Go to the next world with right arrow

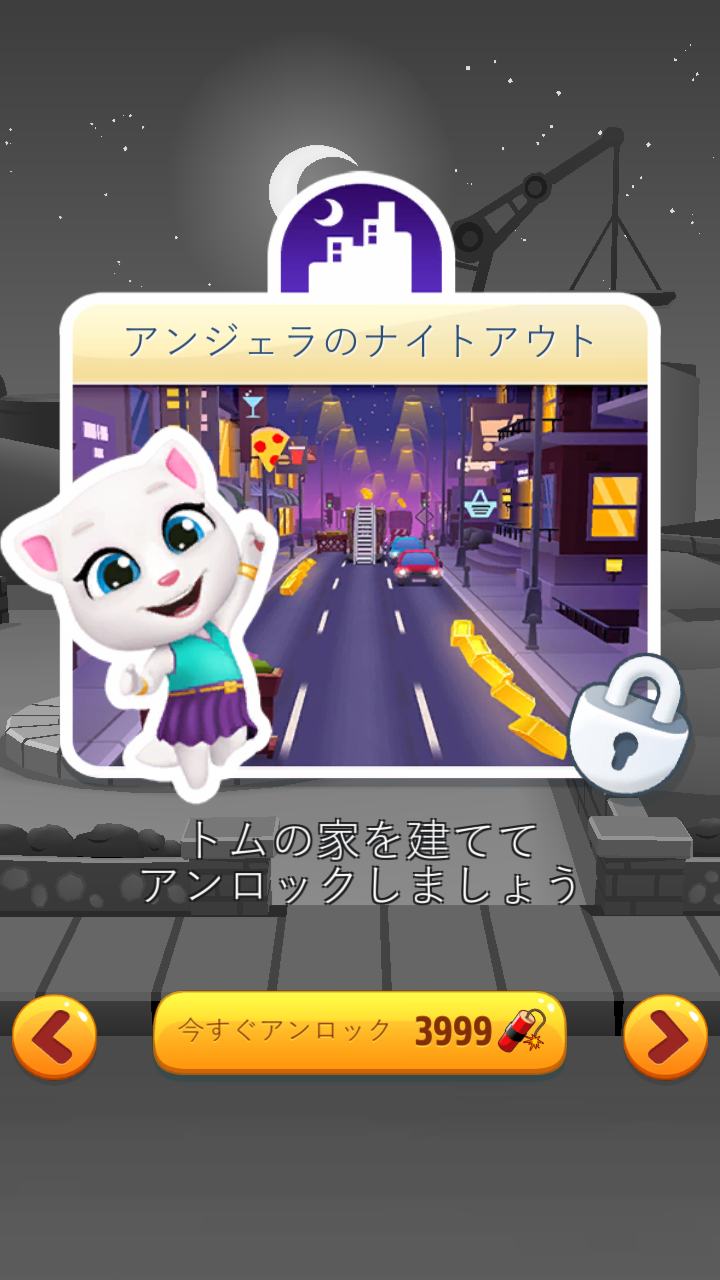(x=665, y=1037)
